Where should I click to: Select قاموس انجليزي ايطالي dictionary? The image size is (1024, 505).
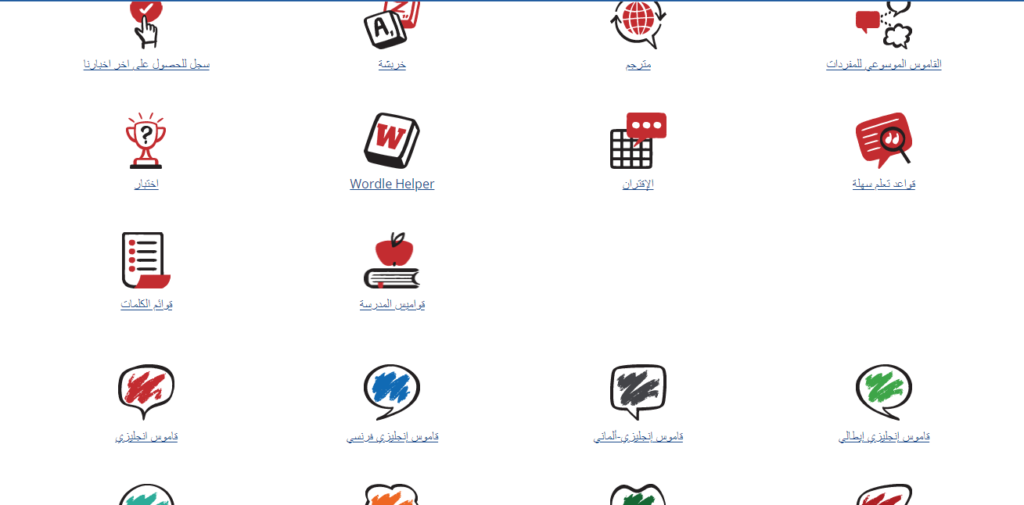[x=883, y=436]
